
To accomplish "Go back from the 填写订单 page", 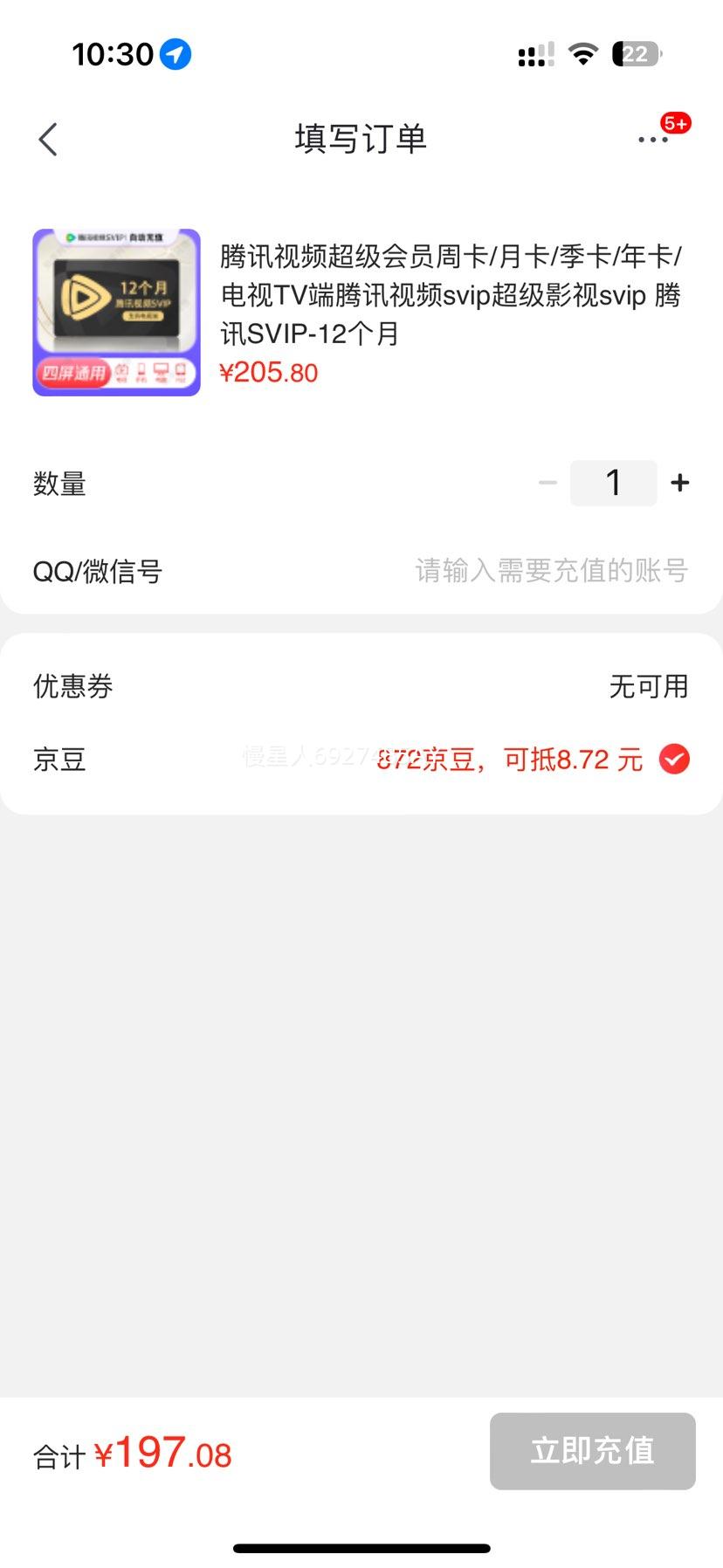I will pos(49,139).
